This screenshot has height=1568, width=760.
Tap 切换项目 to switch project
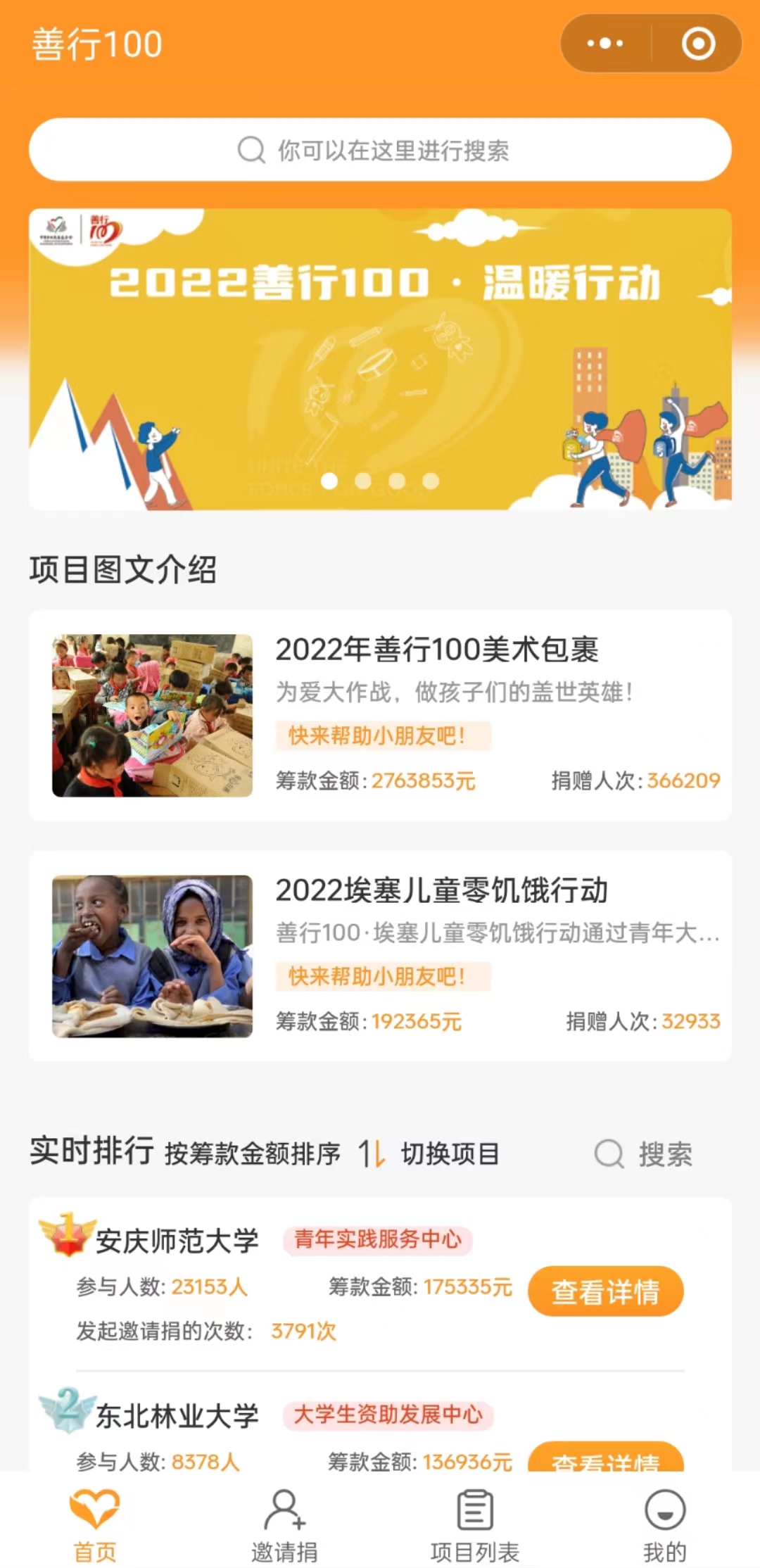click(x=450, y=1154)
